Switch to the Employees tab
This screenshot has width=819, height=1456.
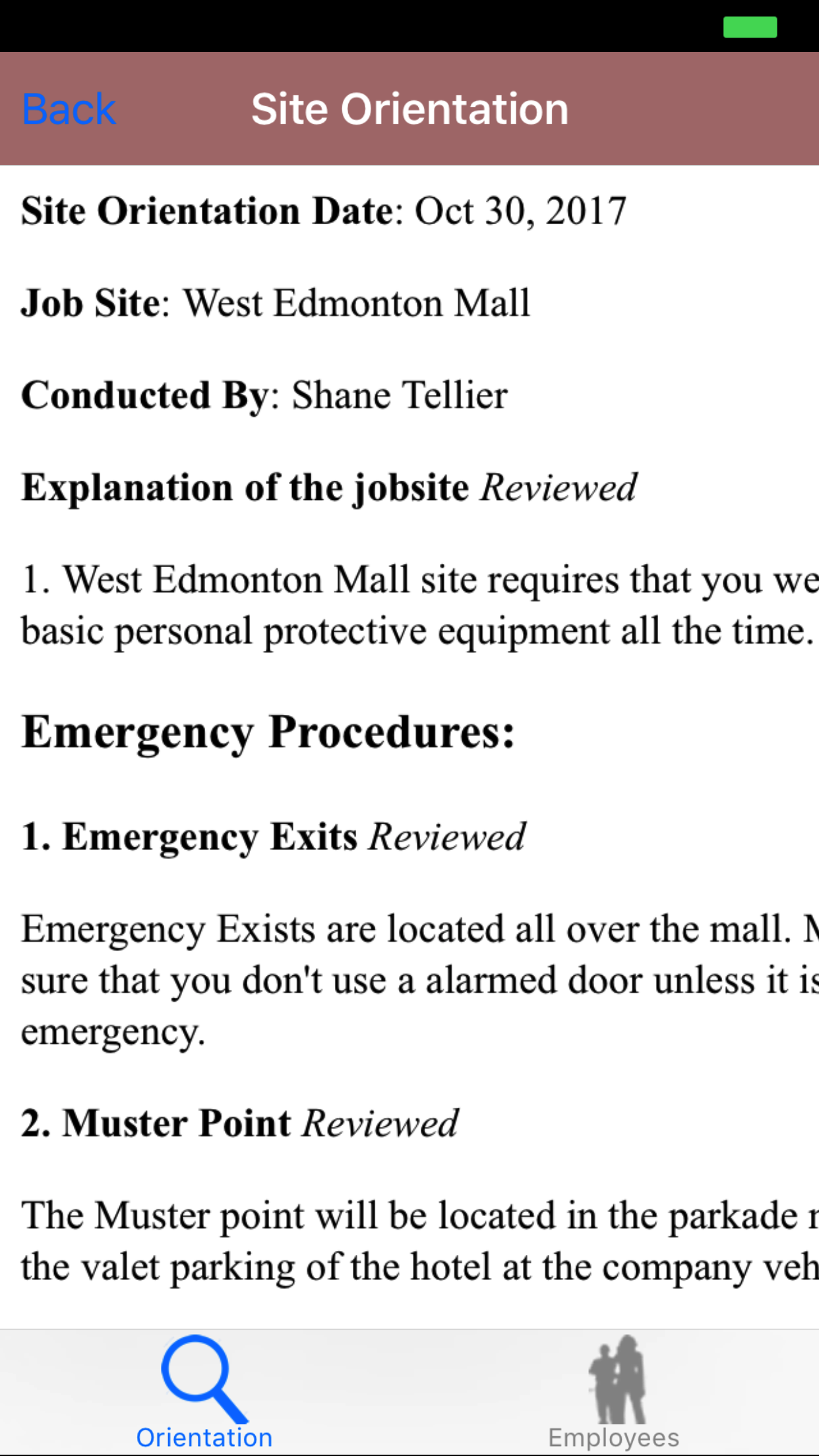coord(614,1392)
